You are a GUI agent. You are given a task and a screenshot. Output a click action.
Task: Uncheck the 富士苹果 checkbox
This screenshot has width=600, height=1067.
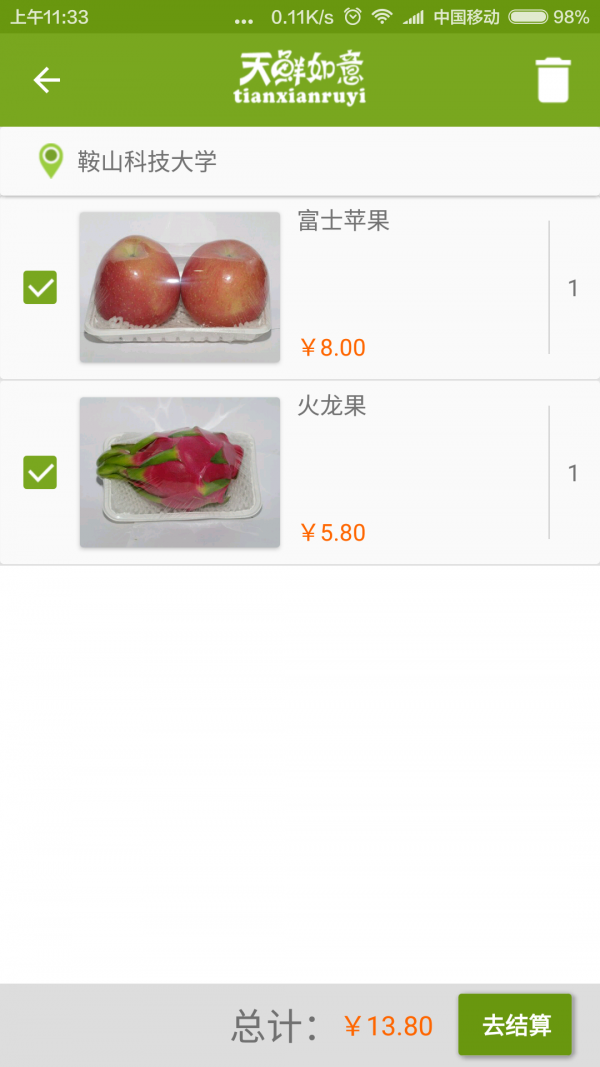40,288
